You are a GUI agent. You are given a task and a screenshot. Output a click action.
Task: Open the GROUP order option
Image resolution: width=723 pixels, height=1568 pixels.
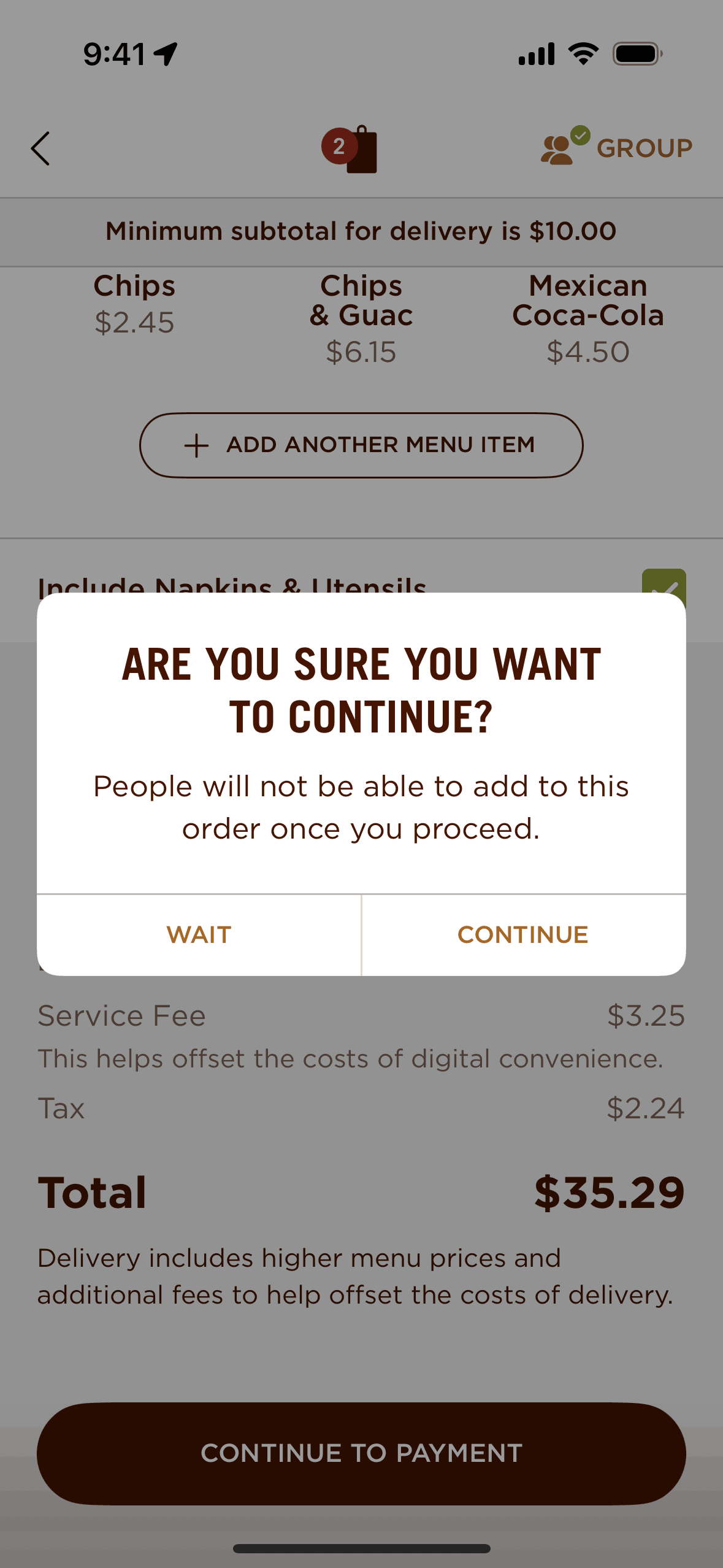click(x=616, y=148)
